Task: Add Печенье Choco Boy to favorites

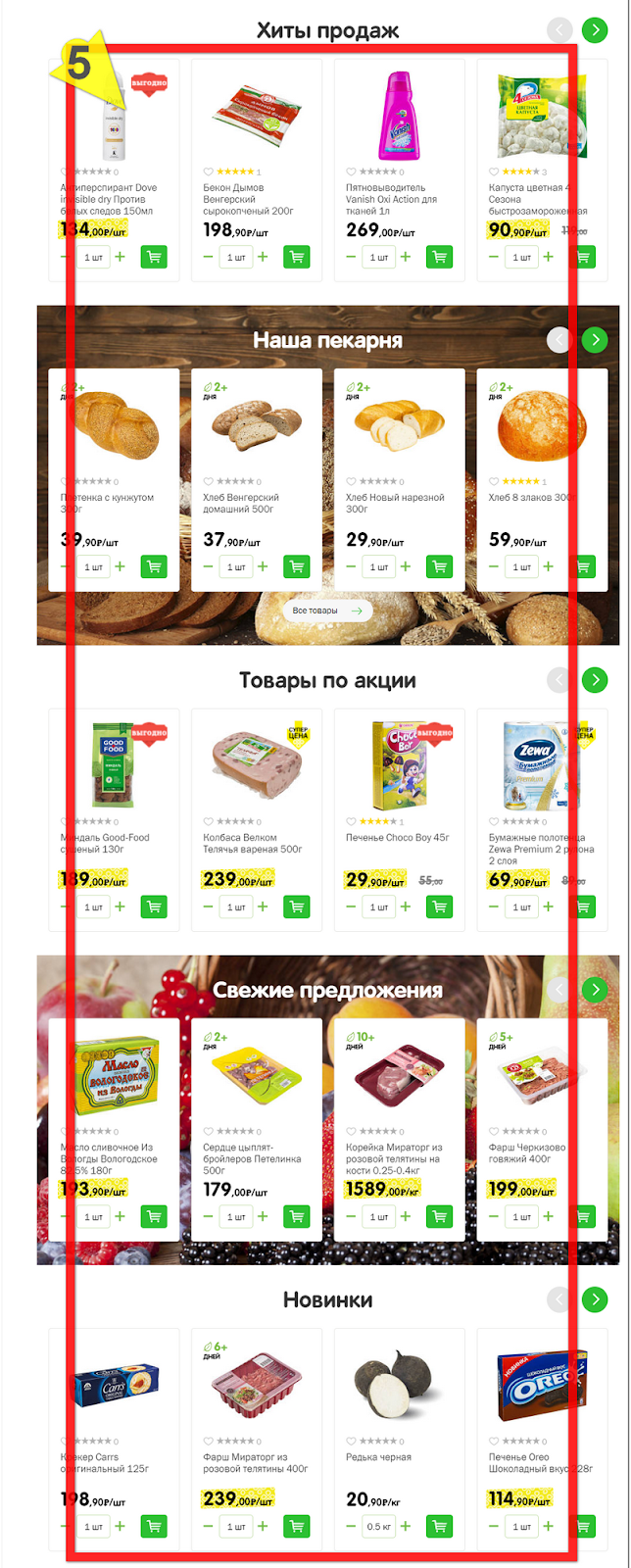Action: point(352,821)
